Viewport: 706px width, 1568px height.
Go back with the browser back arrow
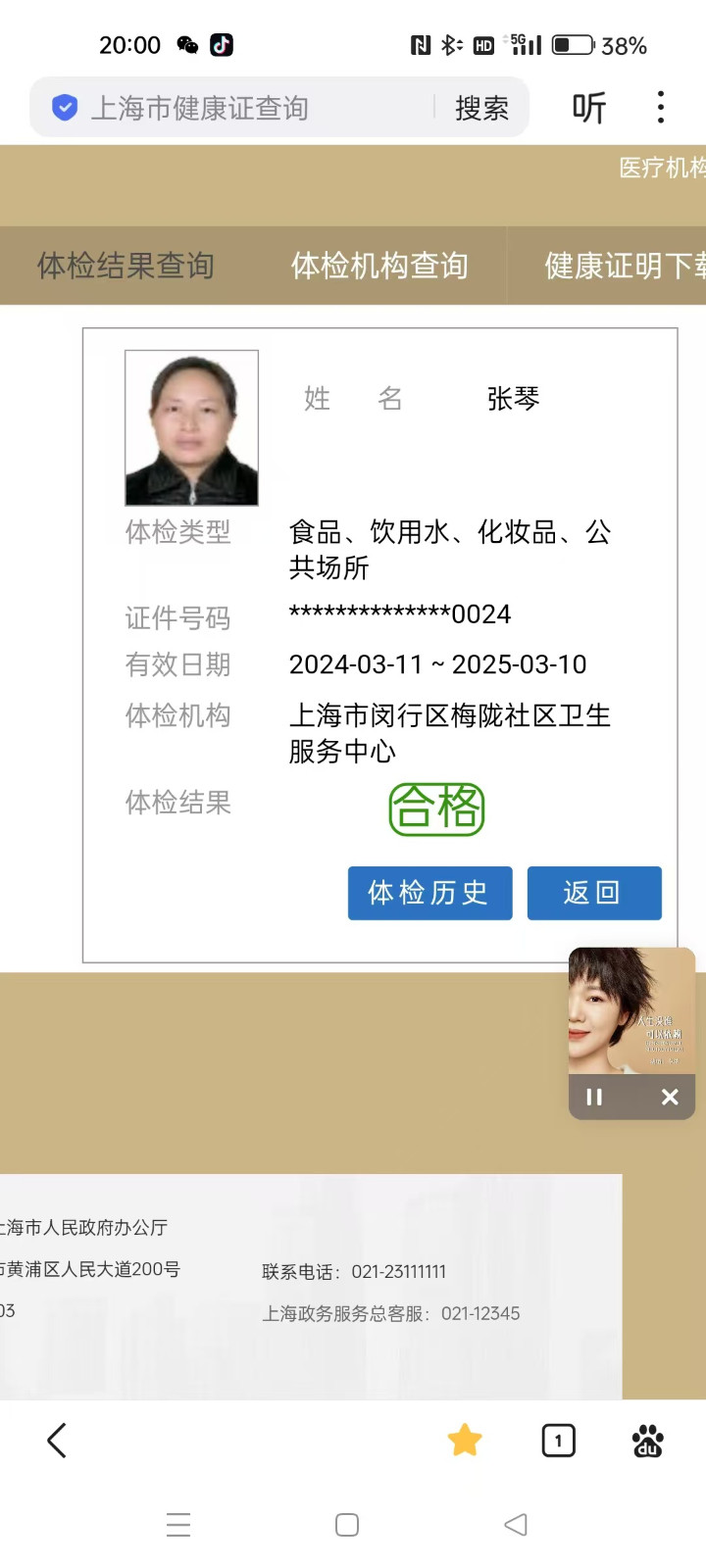coord(57,1441)
